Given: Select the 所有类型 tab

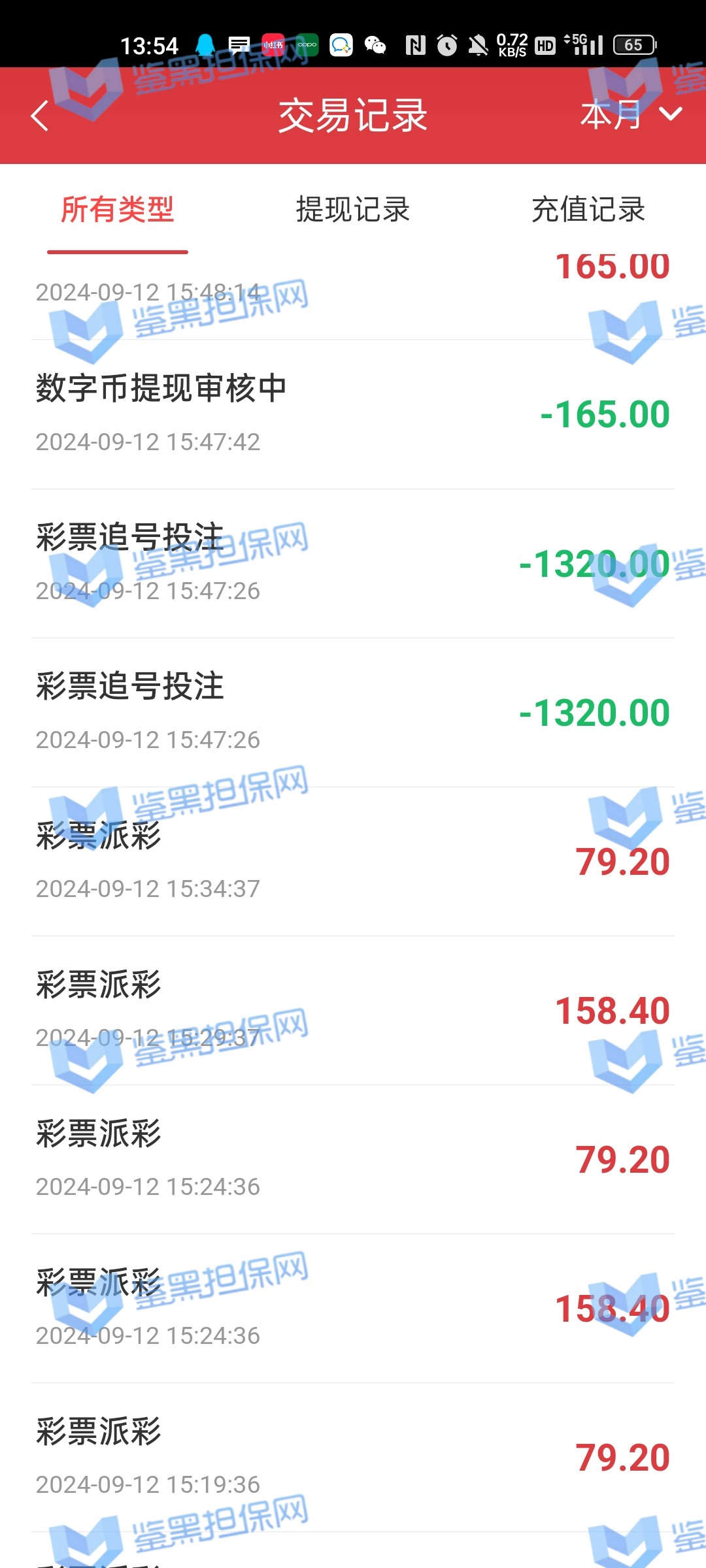Looking at the screenshot, I should tap(118, 210).
